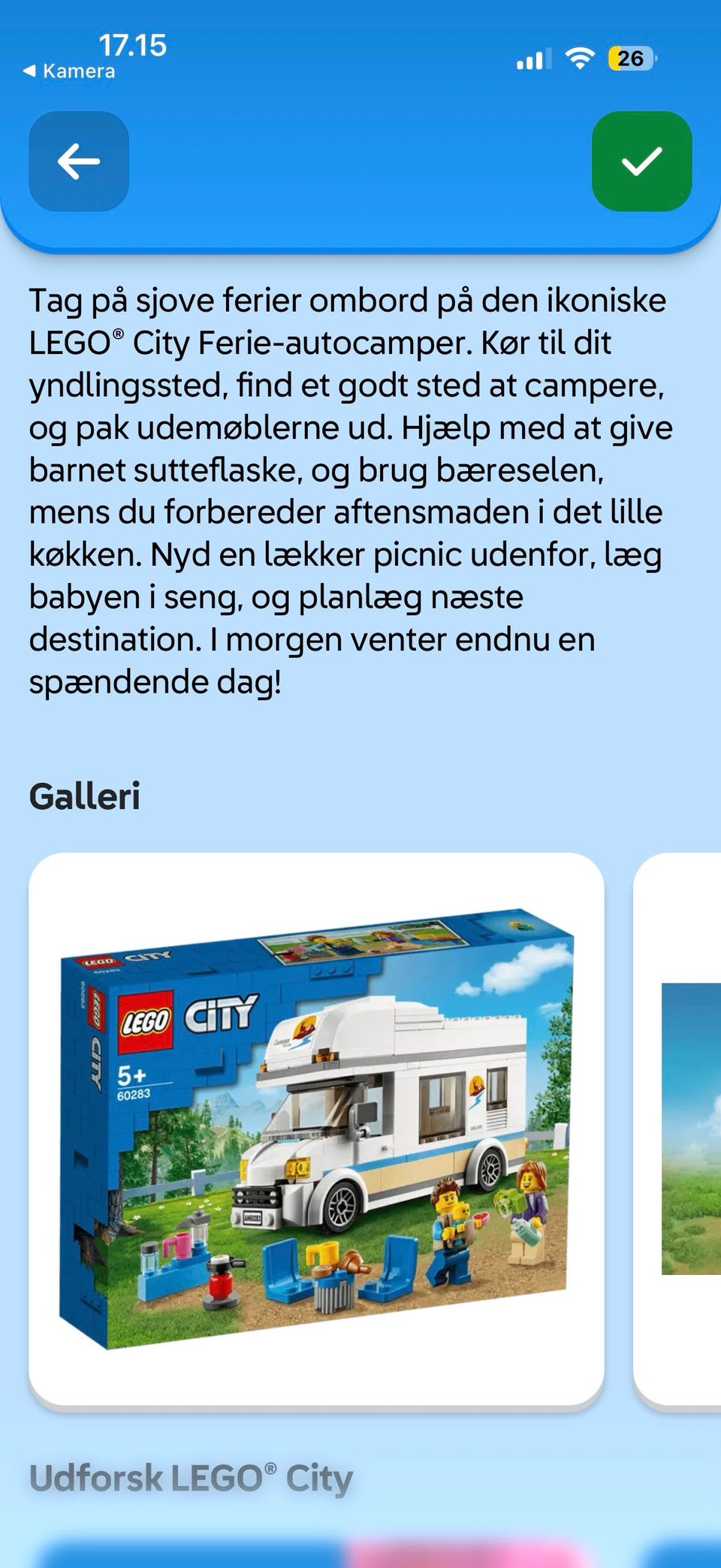Tap the battery indicator showing 26
The width and height of the screenshot is (721, 1568).
tap(631, 58)
